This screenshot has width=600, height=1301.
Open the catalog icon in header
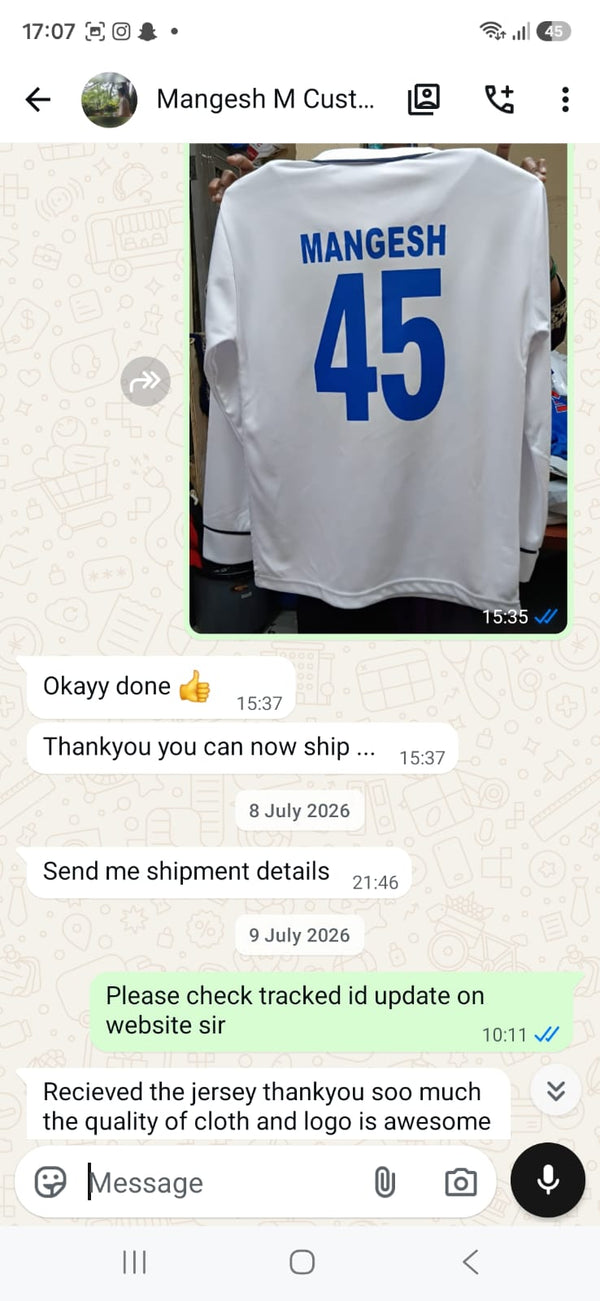tap(424, 99)
